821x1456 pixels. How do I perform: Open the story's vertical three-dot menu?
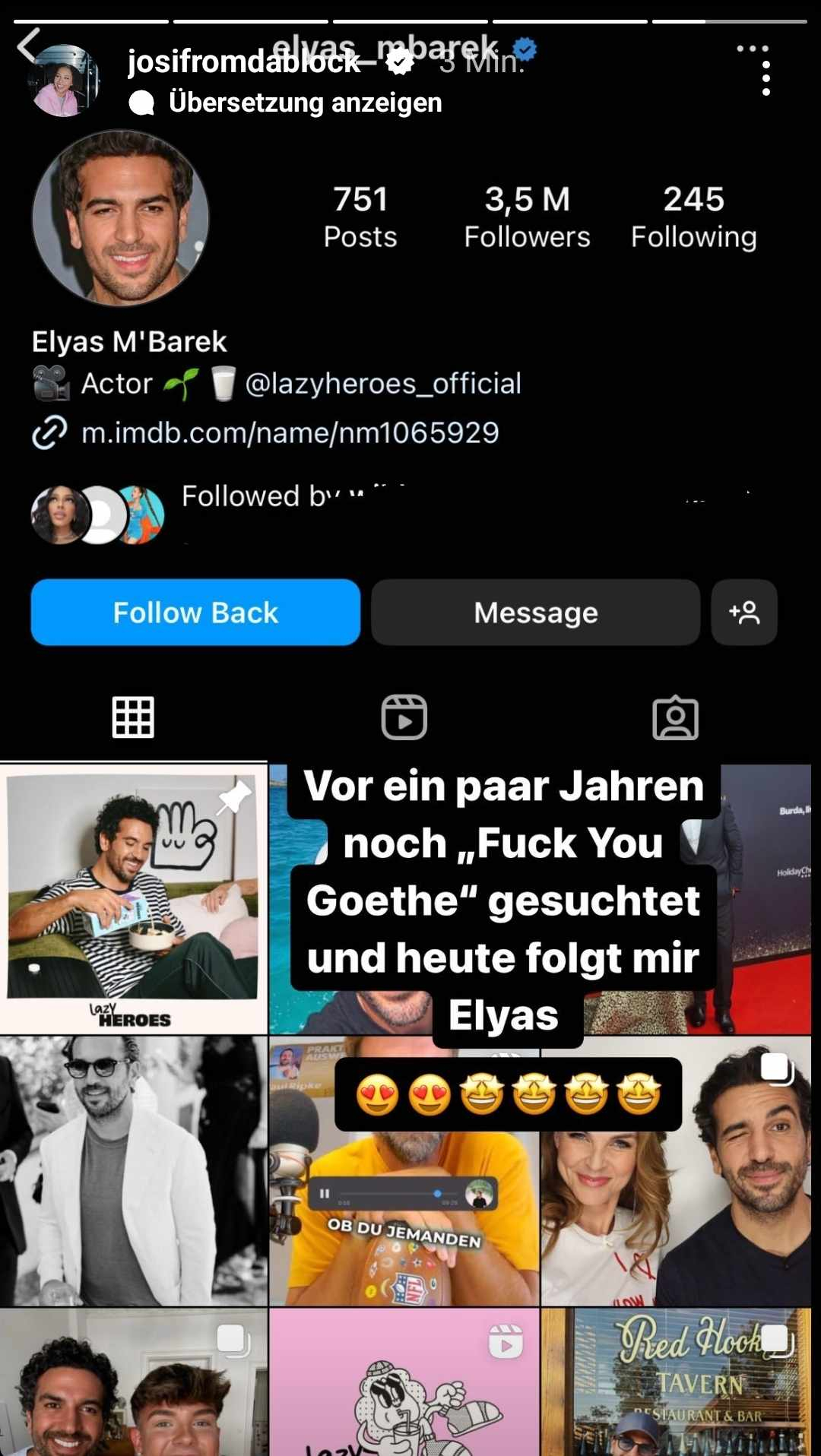pyautogui.click(x=766, y=78)
